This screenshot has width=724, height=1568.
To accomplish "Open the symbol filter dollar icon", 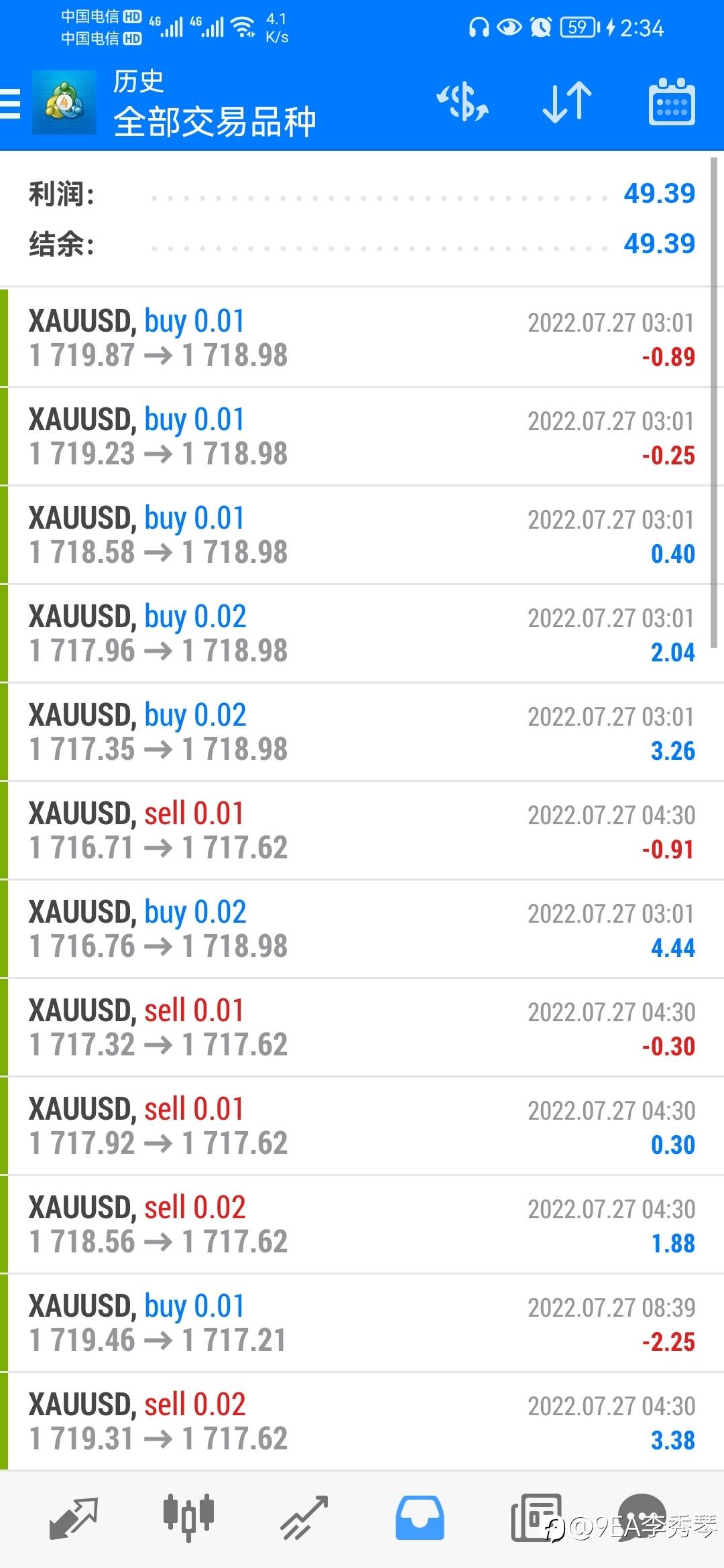I will [x=463, y=103].
